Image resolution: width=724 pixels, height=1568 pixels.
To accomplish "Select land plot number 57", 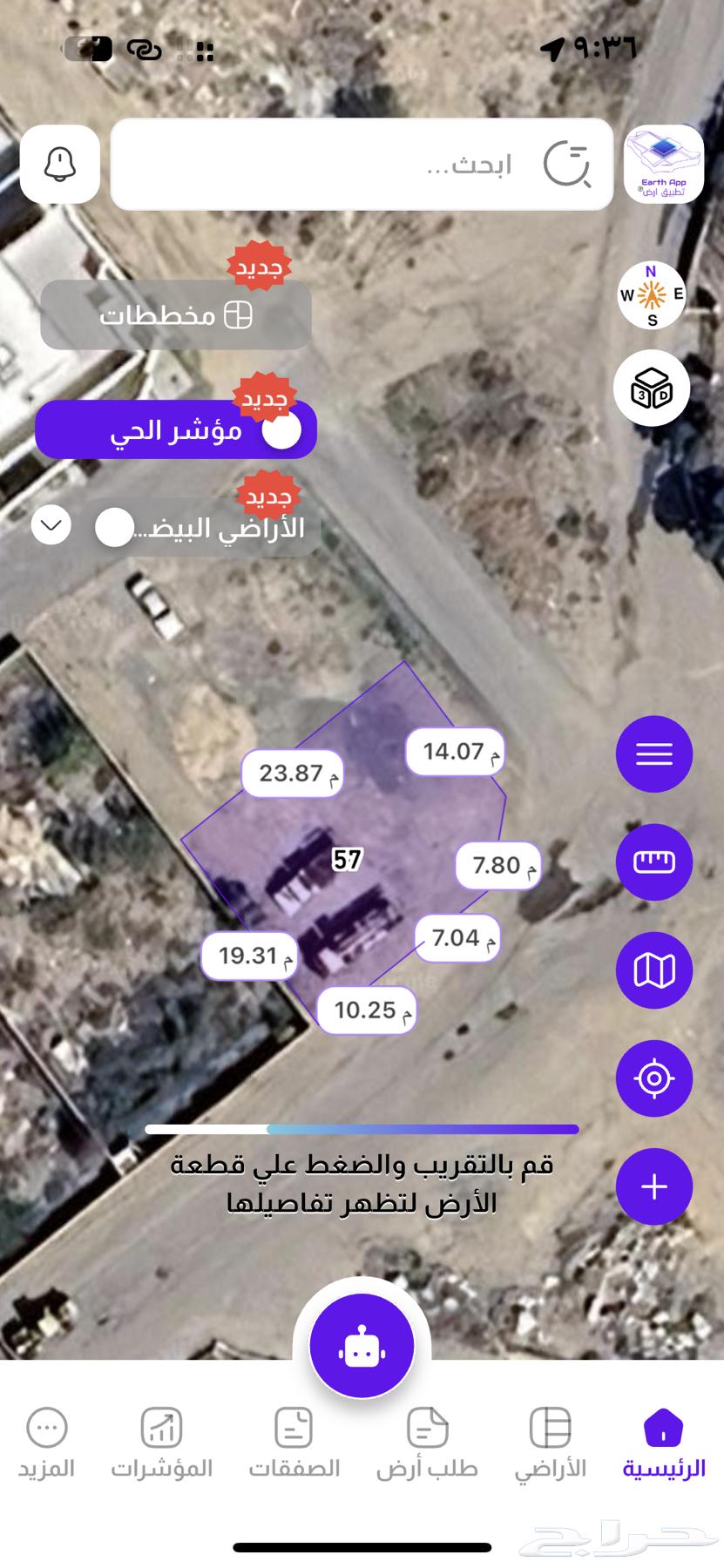I will pos(347,860).
